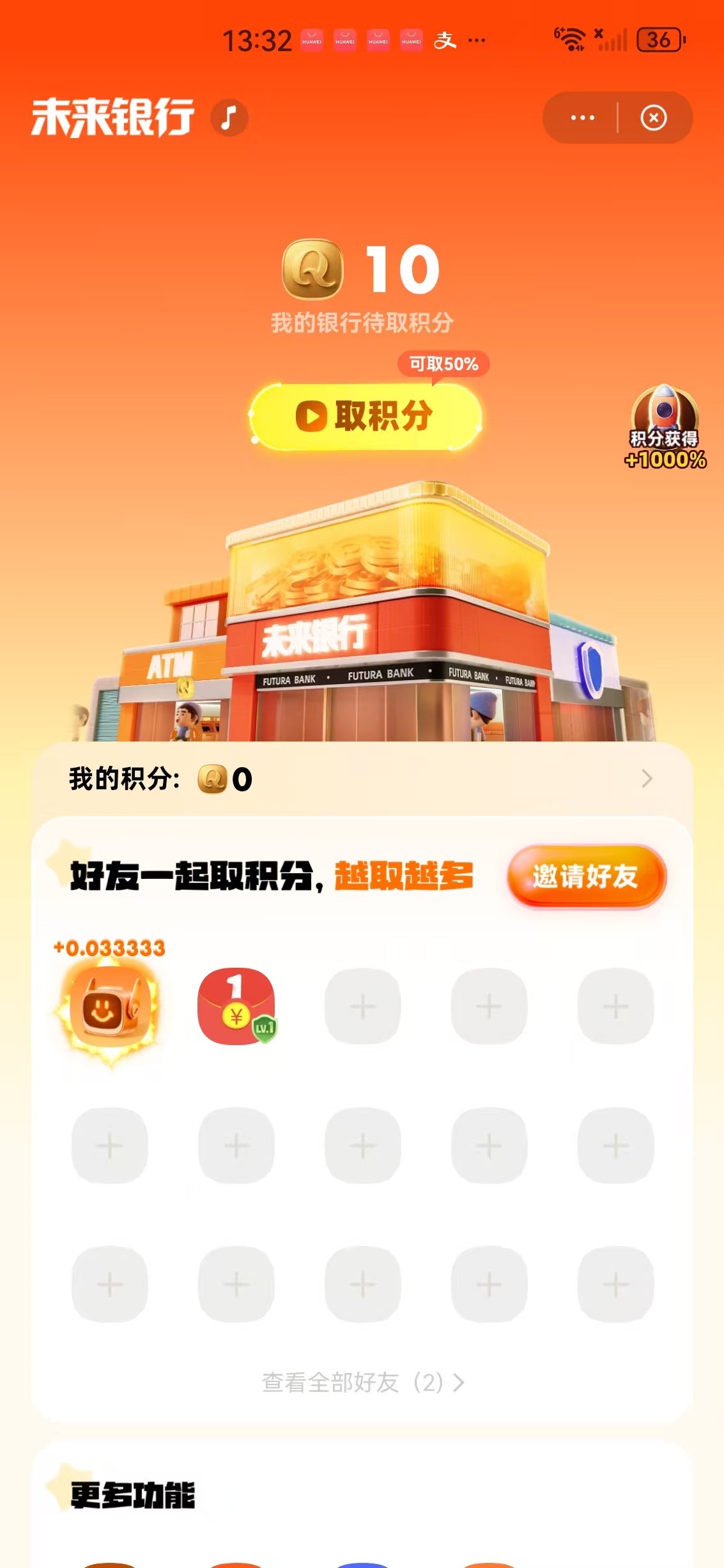Tap the red envelope LV.1 friend icon
The height and width of the screenshot is (1568, 724).
tap(236, 1005)
